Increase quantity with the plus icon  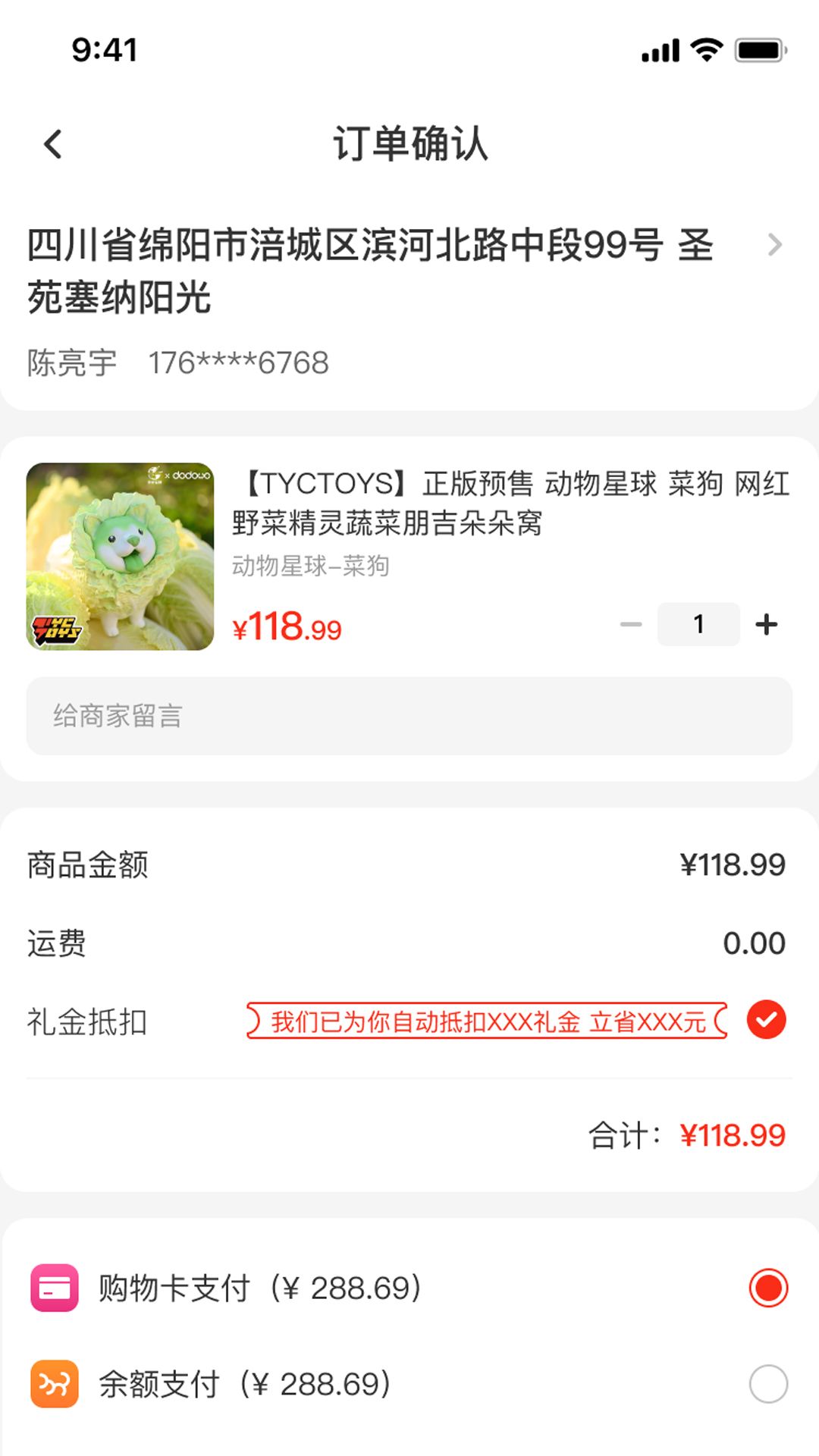pos(766,623)
